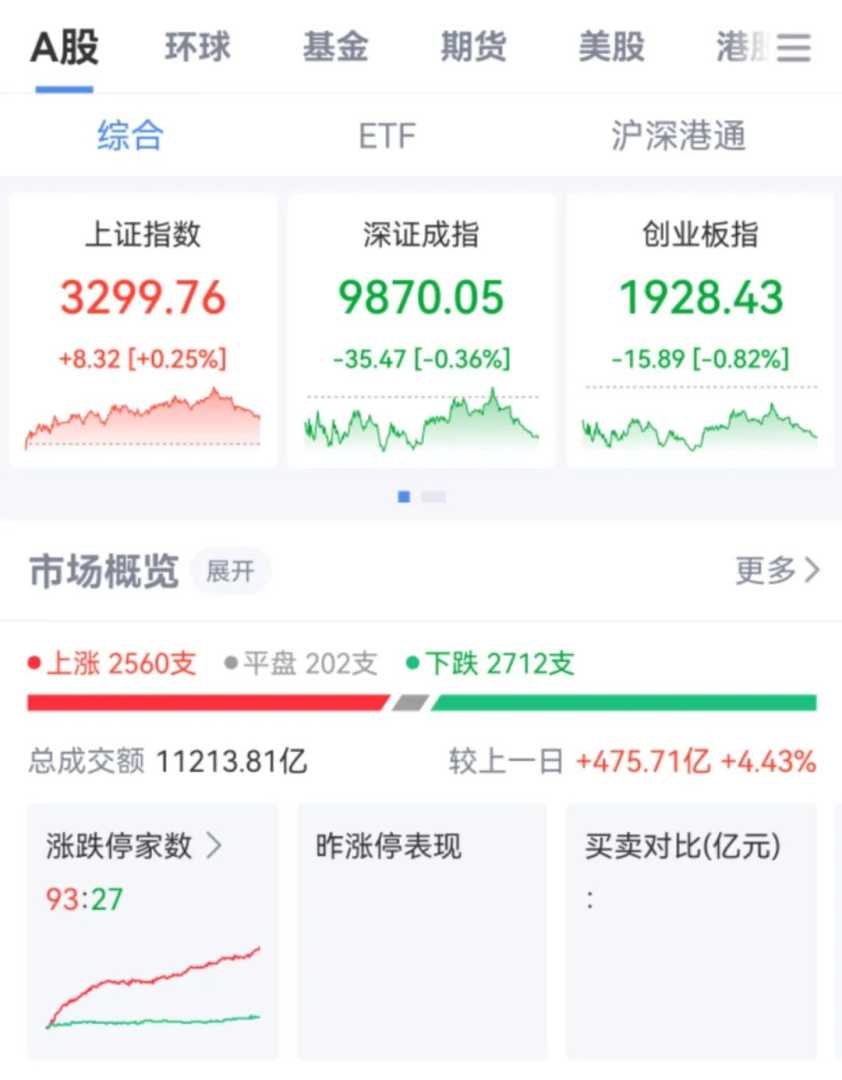Switch to the 基金 tab
Image resolution: width=842 pixels, height=1080 pixels.
[x=336, y=47]
